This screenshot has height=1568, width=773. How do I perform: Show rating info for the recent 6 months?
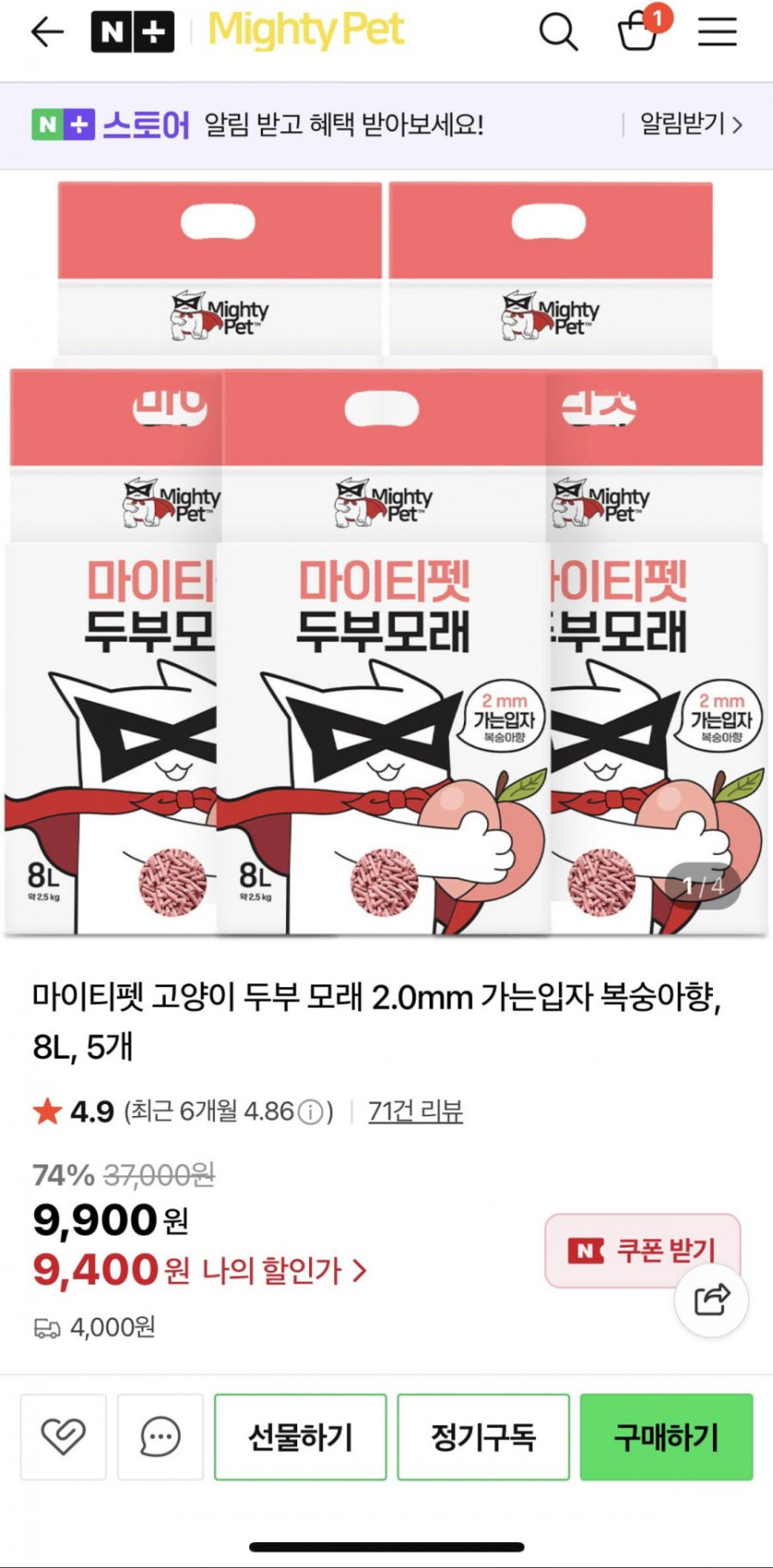pos(313,1111)
